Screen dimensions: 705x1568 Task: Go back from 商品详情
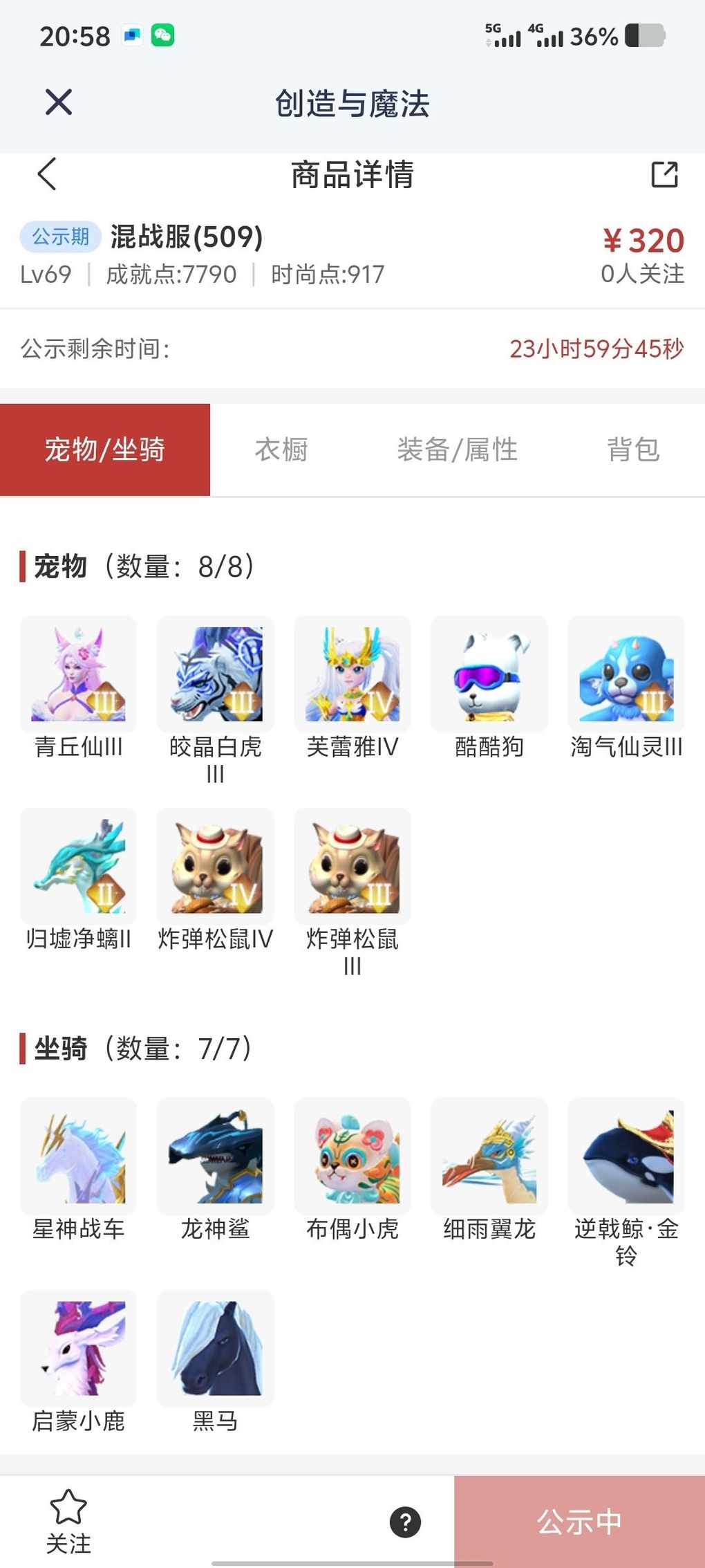point(47,174)
